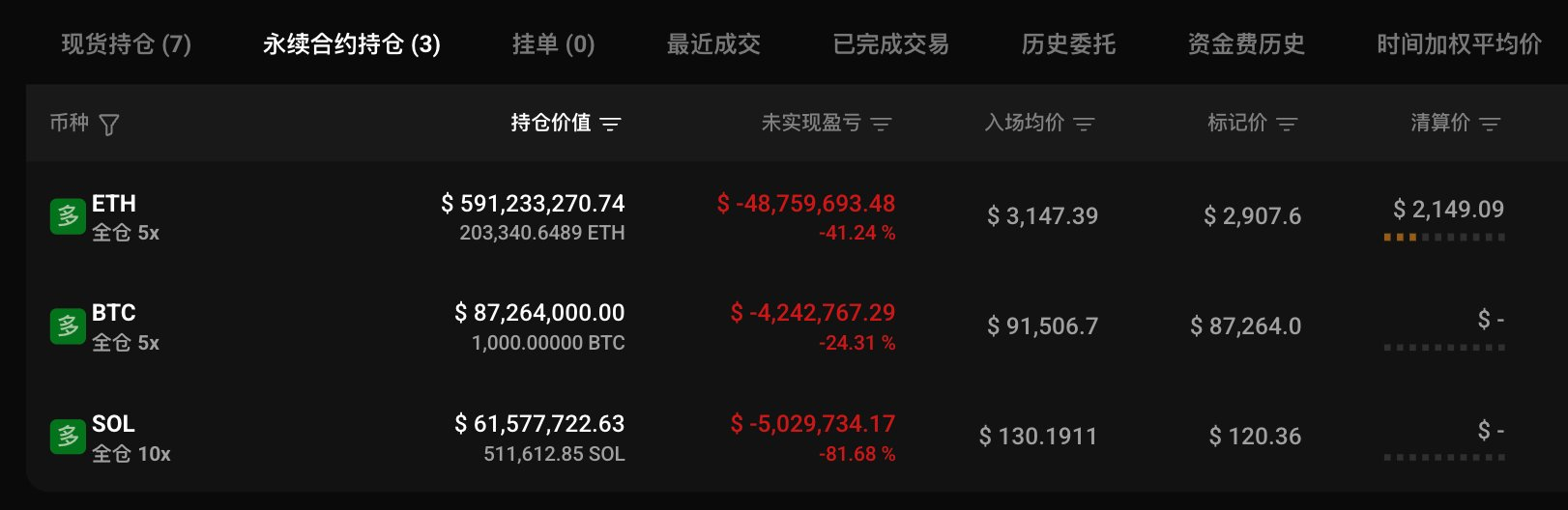Show the 资金费历史 tab
The image size is (1568, 510).
point(1246,44)
